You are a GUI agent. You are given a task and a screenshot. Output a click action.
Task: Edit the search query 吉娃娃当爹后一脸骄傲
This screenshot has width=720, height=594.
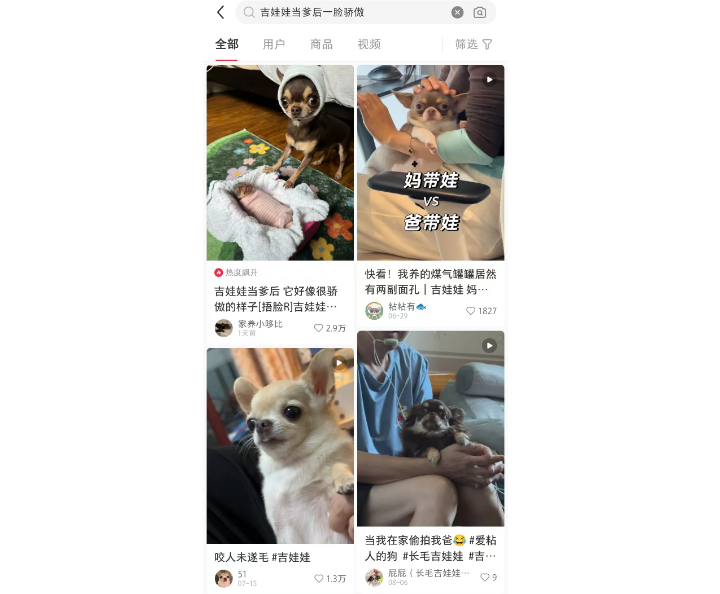pyautogui.click(x=340, y=12)
